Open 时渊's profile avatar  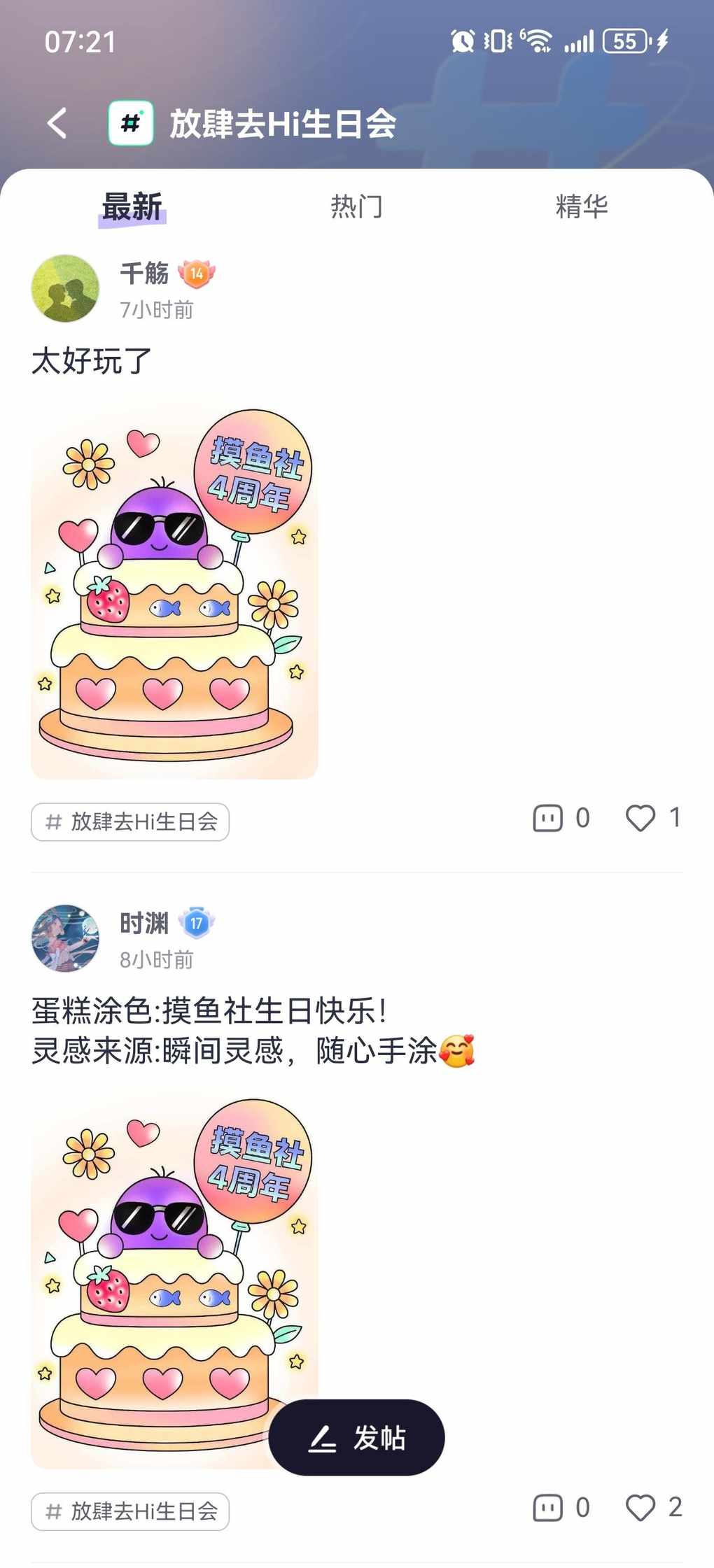pyautogui.click(x=66, y=938)
